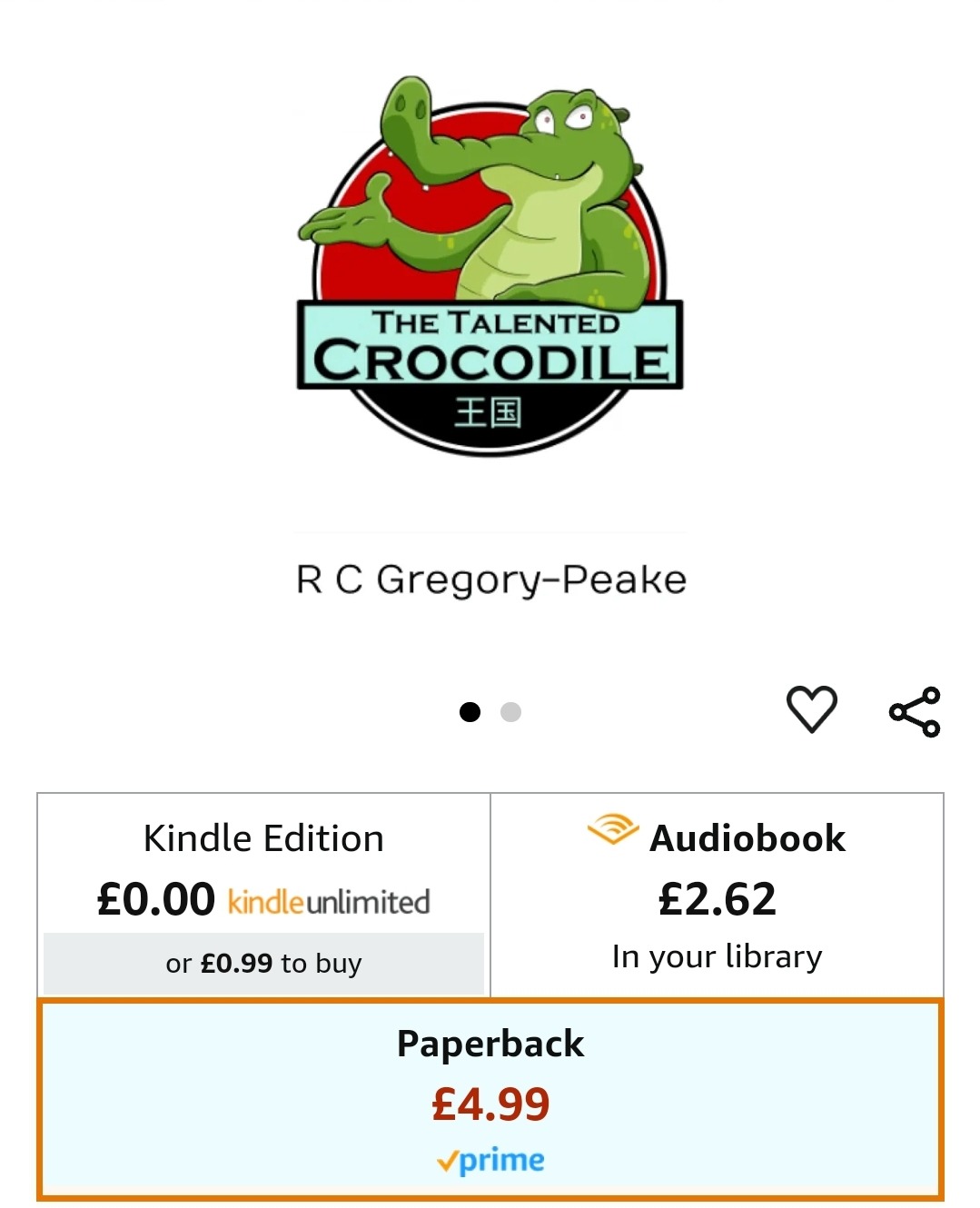This screenshot has width=980, height=1208.
Task: Click the second carousel navigation dot
Action: coord(510,711)
